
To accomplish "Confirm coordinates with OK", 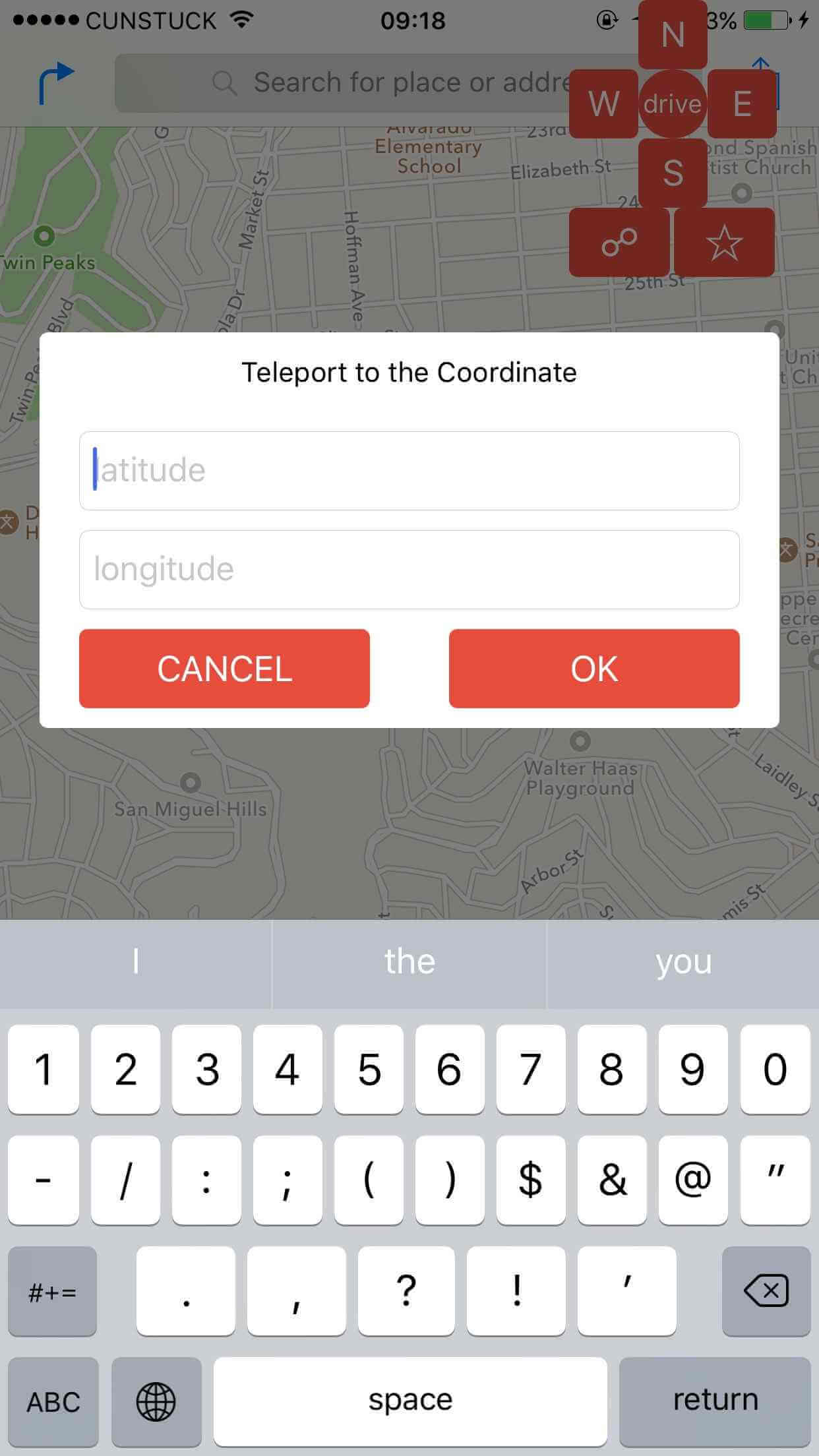I will click(594, 668).
